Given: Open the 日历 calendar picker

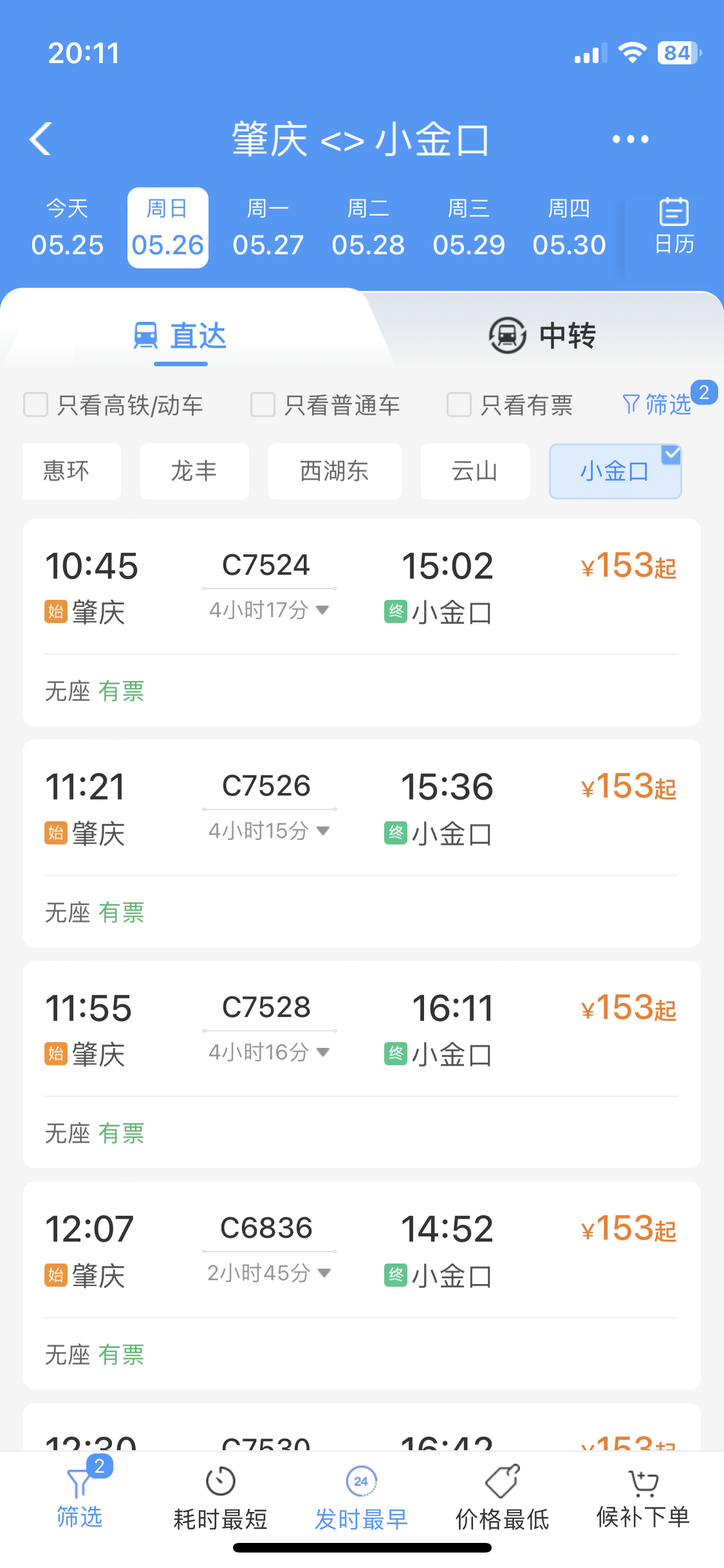Looking at the screenshot, I should 674,227.
